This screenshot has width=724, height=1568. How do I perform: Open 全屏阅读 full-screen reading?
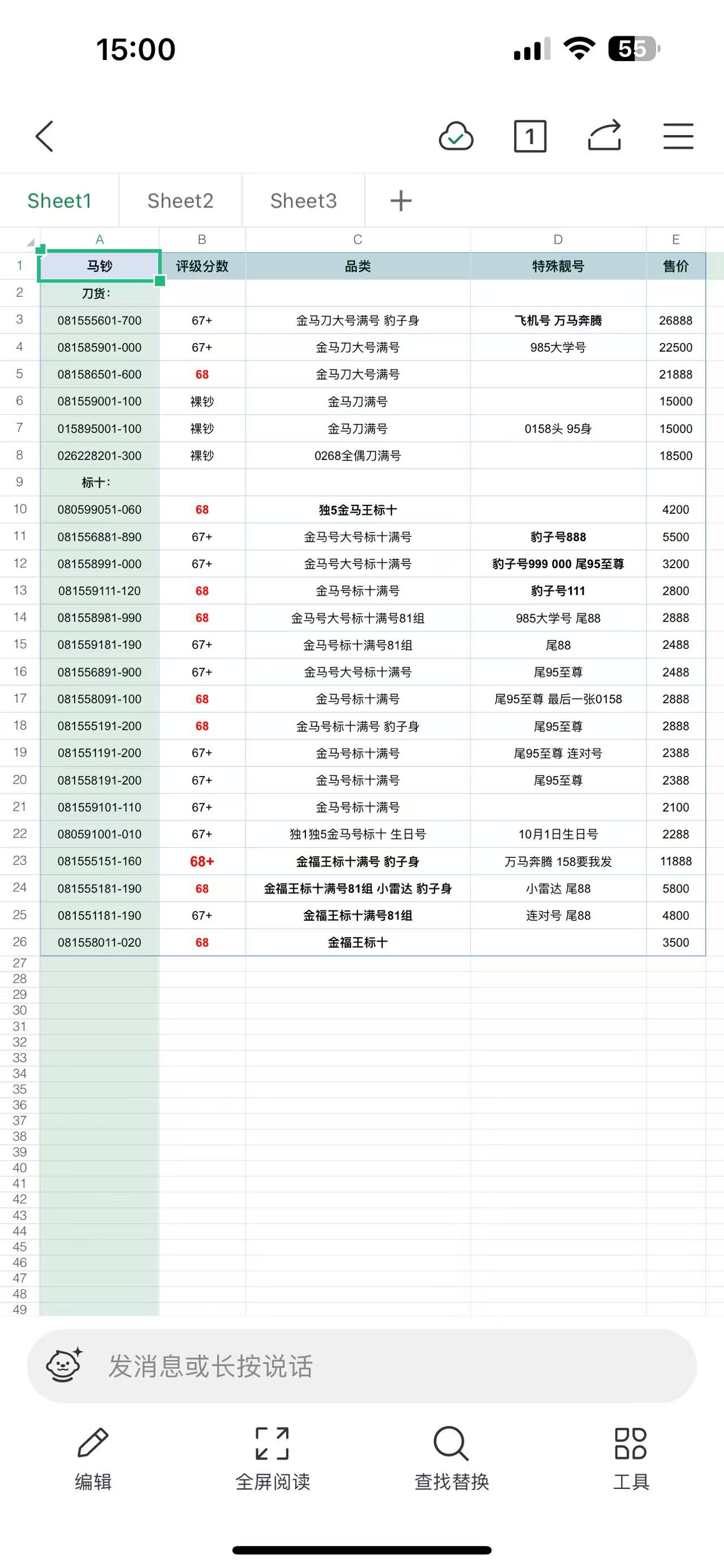(x=272, y=1458)
